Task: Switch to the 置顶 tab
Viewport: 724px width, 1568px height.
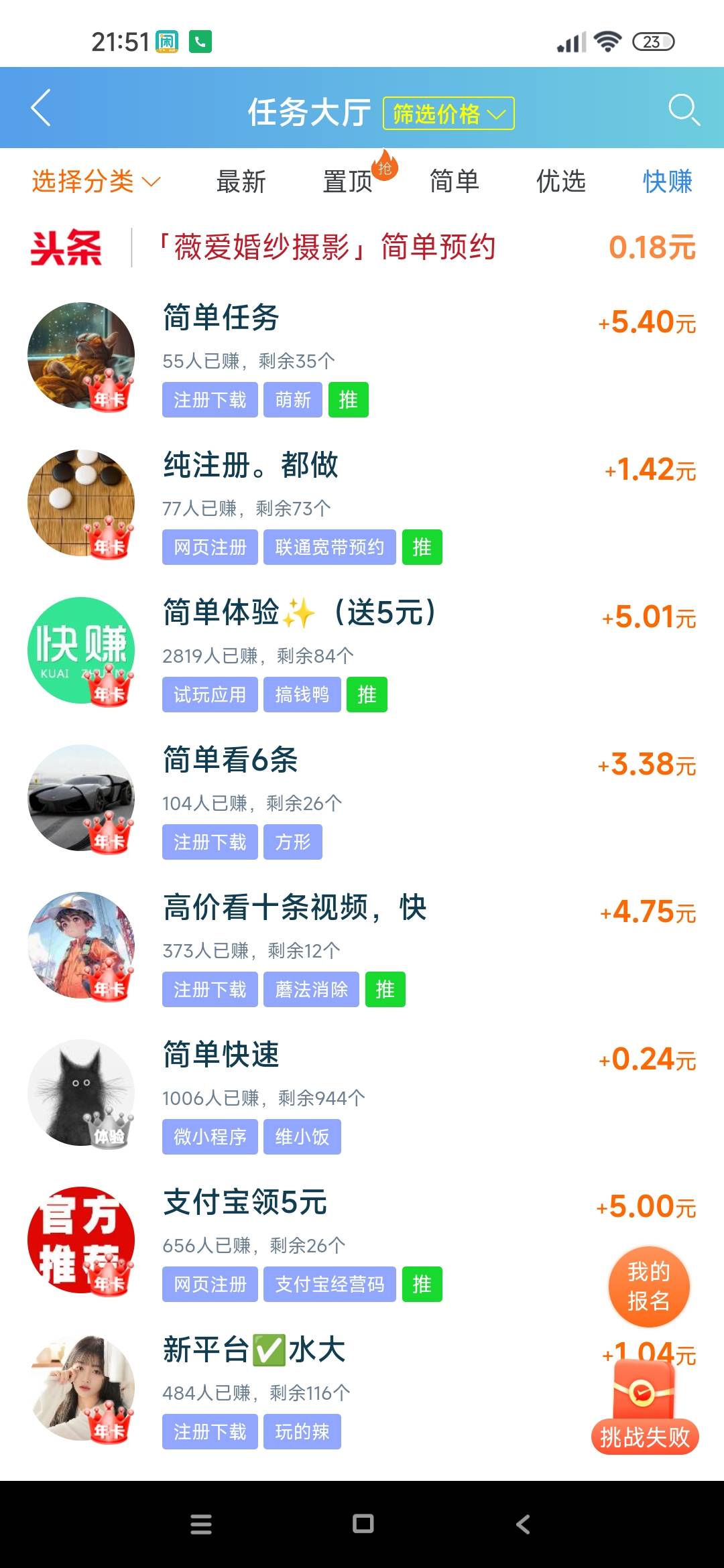Action: (x=347, y=182)
